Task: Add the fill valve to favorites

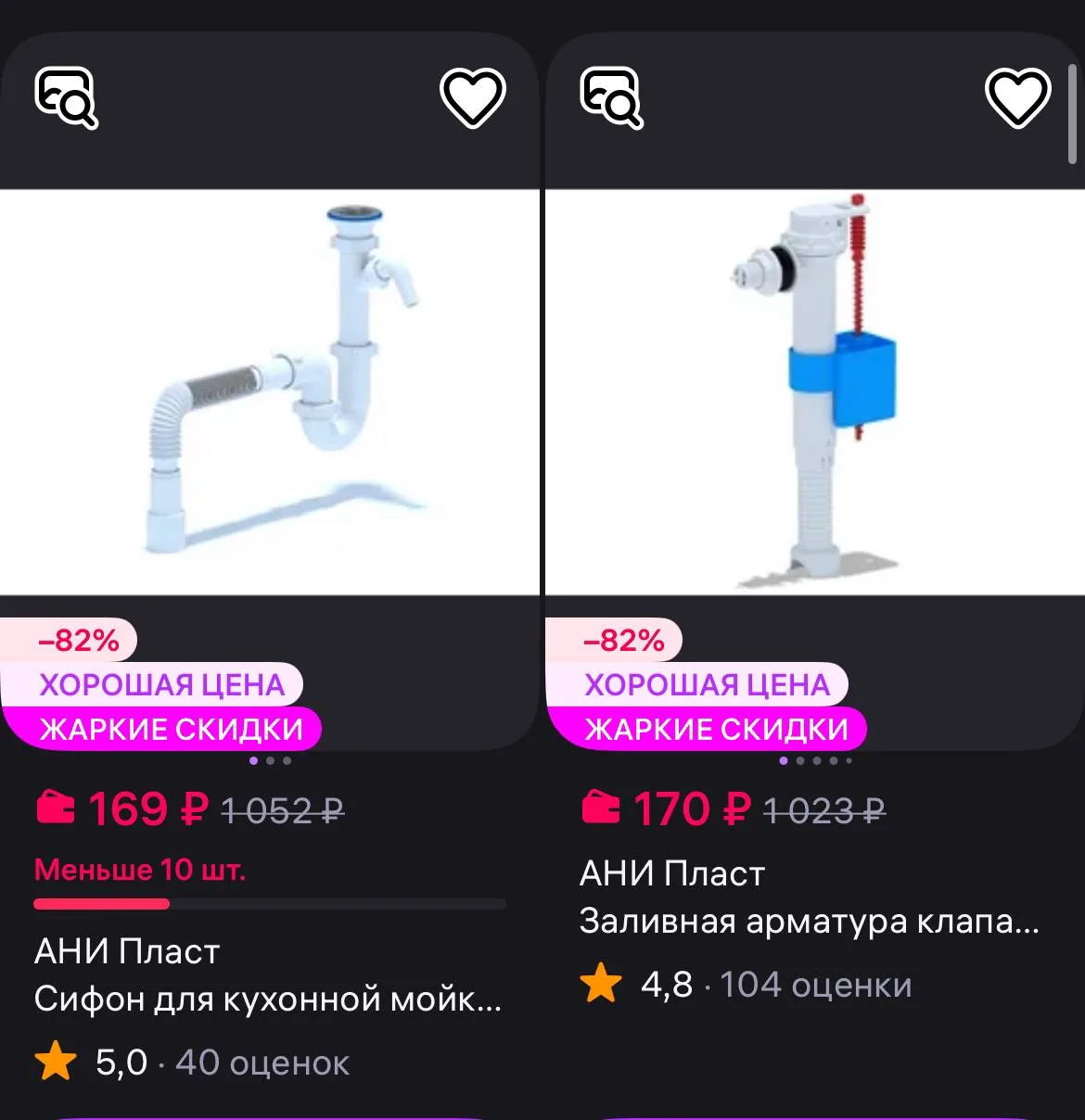Action: point(1017,98)
